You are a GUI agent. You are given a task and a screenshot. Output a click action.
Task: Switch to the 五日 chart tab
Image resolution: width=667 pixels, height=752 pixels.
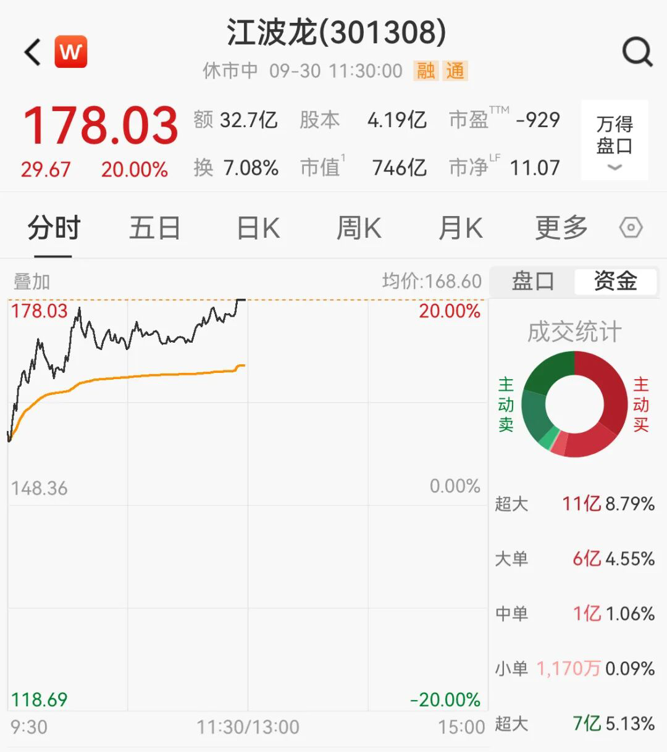click(x=155, y=228)
